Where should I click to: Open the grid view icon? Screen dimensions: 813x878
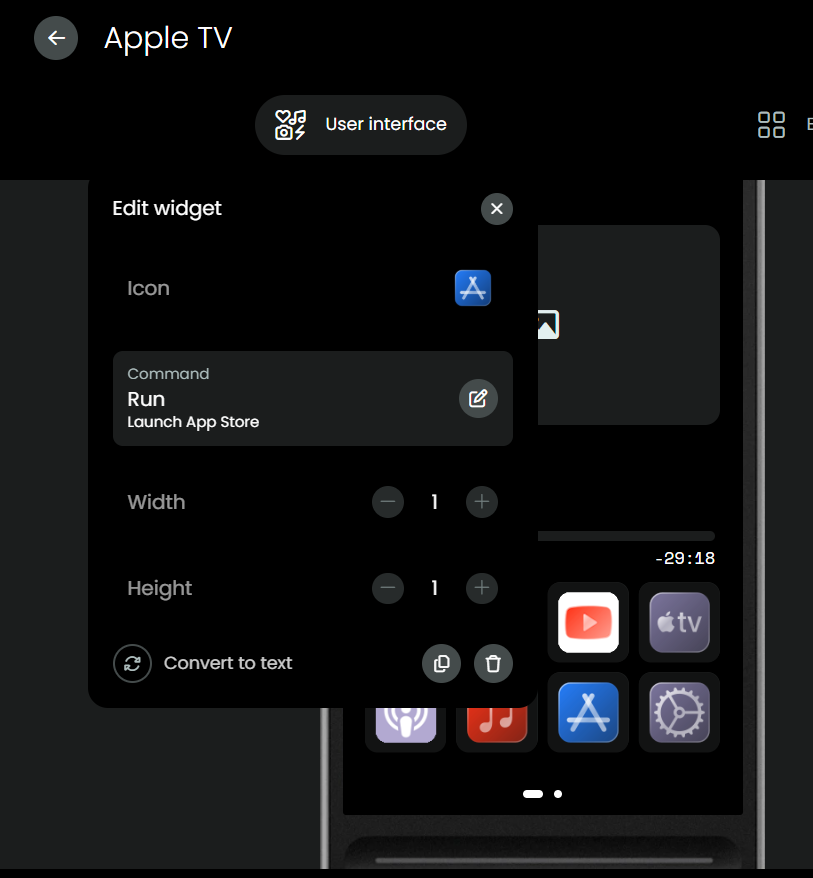(x=771, y=125)
